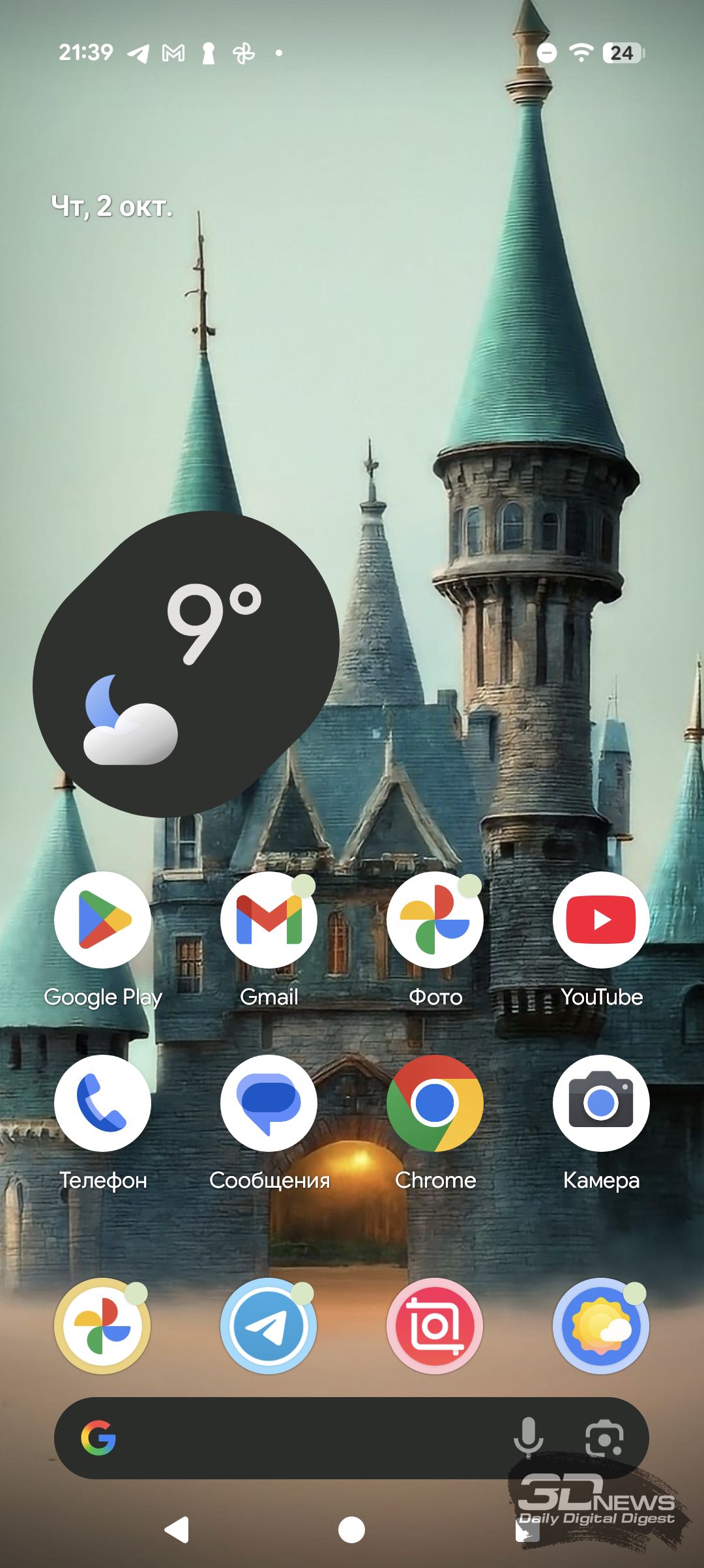The image size is (704, 1568).
Task: Launch the Chrome browser
Action: coord(435,1104)
